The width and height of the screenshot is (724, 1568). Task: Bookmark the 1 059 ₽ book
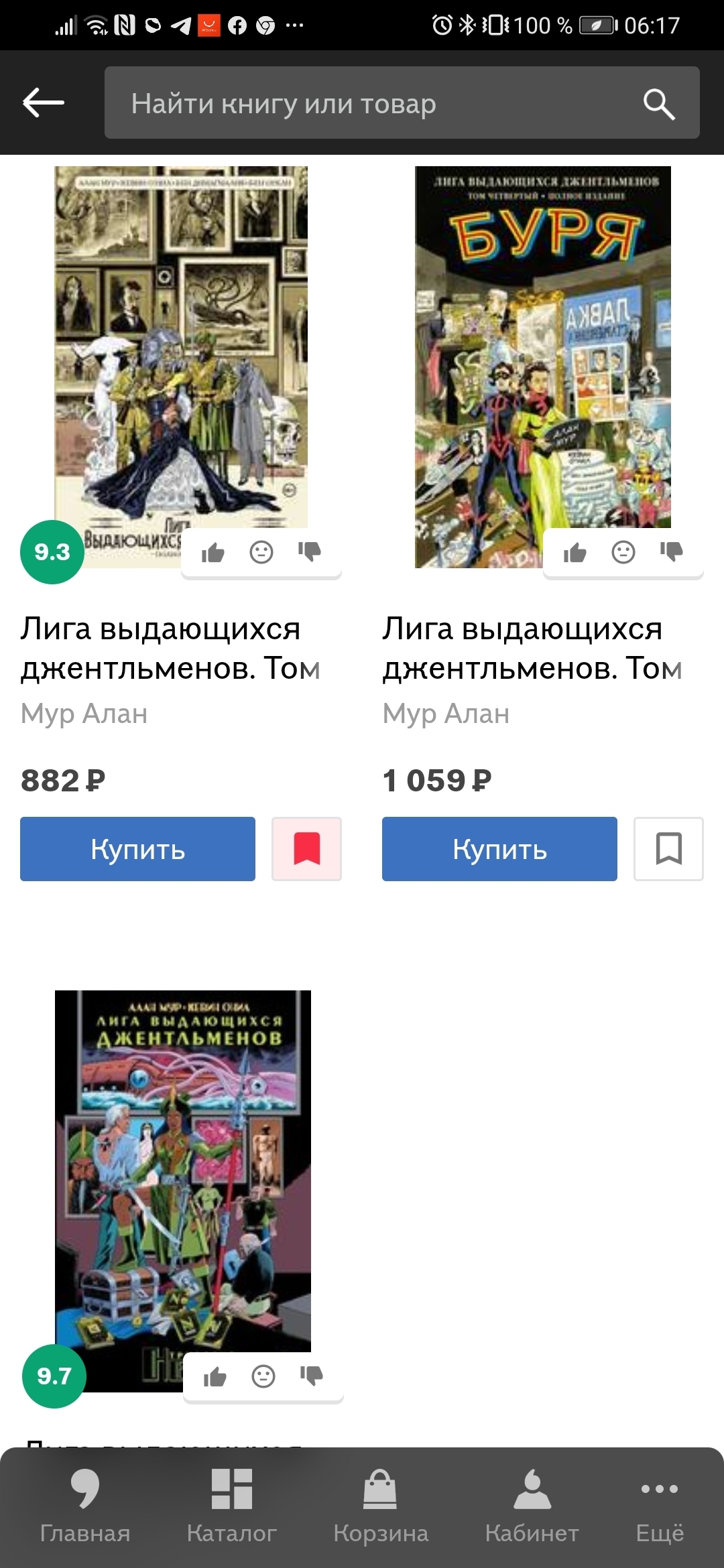coord(668,848)
